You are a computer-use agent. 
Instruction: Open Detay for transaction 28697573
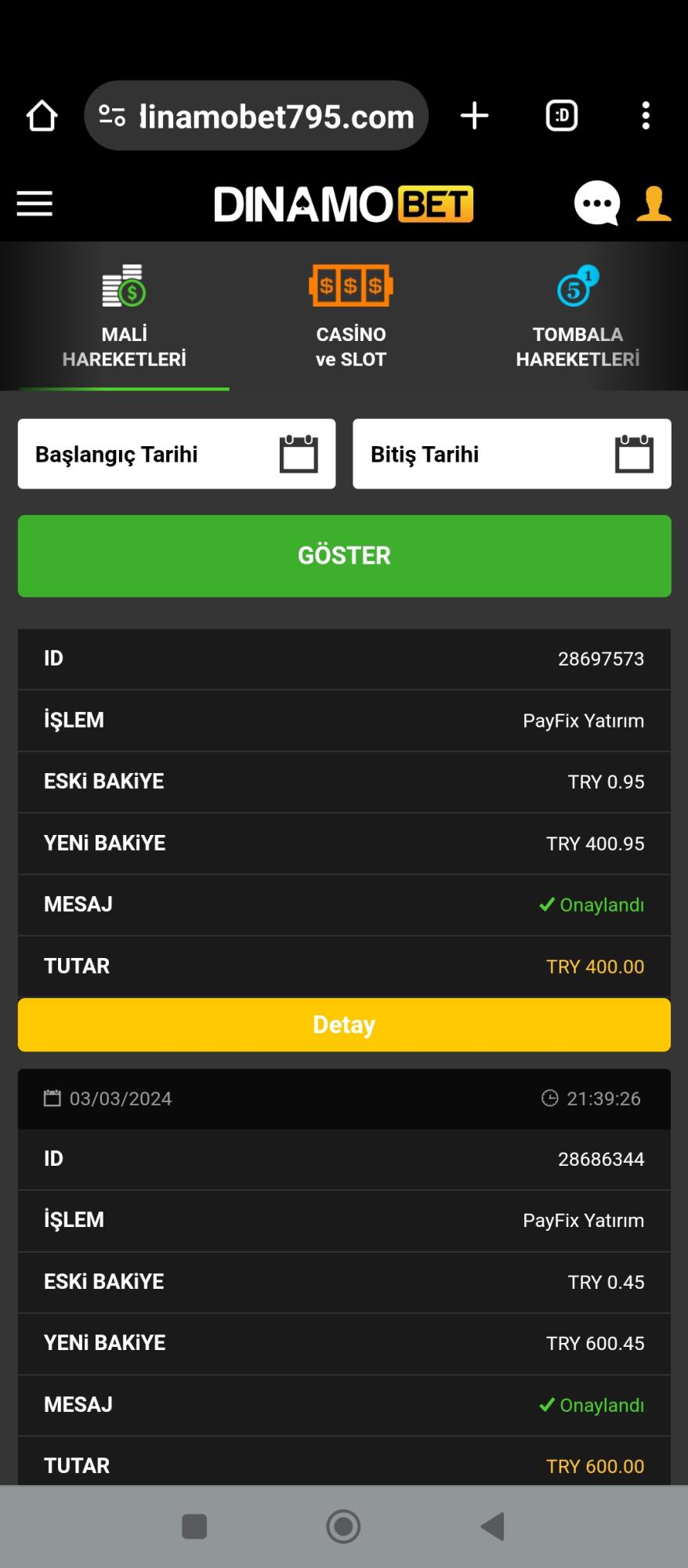click(x=344, y=1024)
